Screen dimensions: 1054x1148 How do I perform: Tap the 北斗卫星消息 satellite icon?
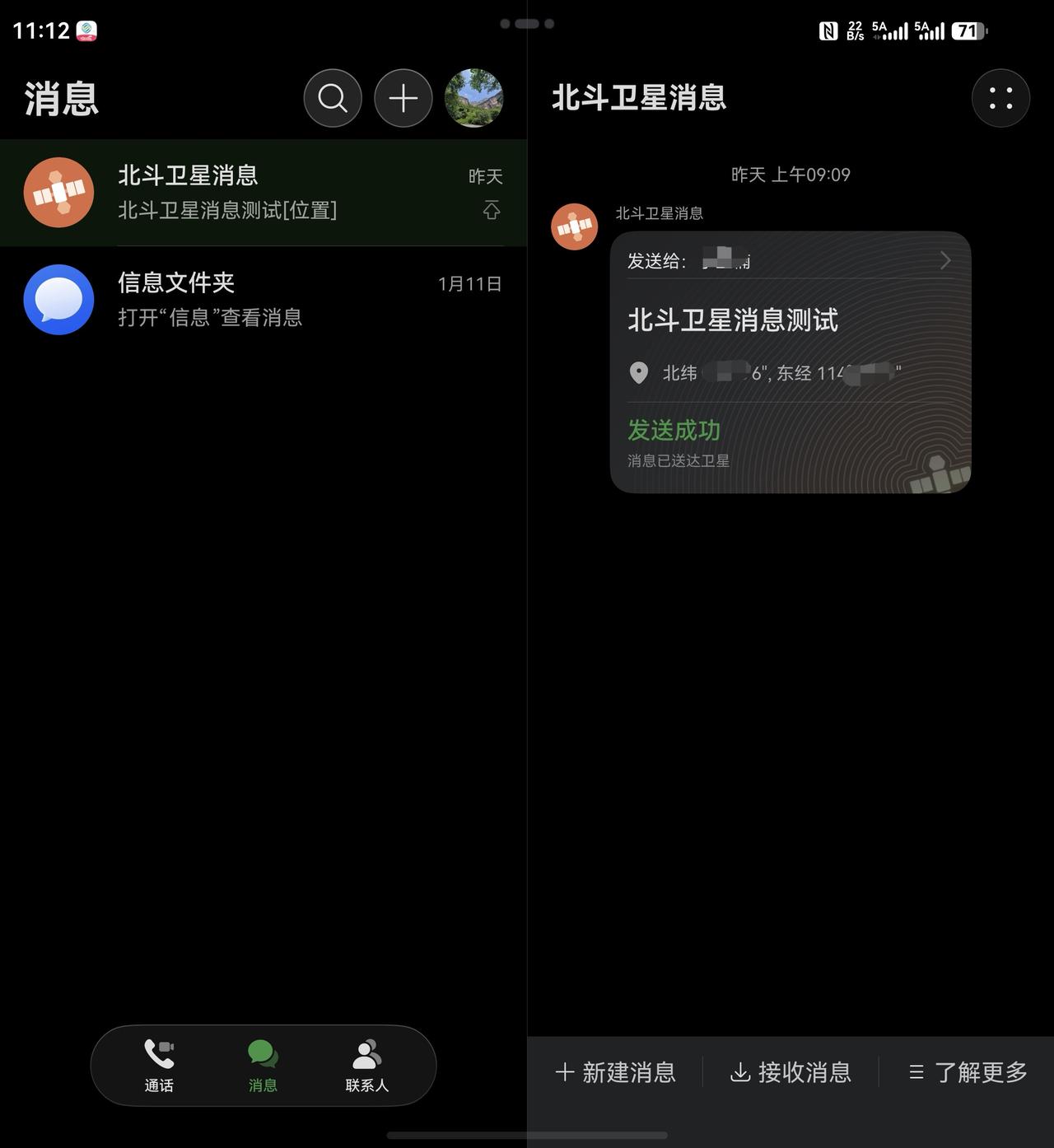(58, 192)
